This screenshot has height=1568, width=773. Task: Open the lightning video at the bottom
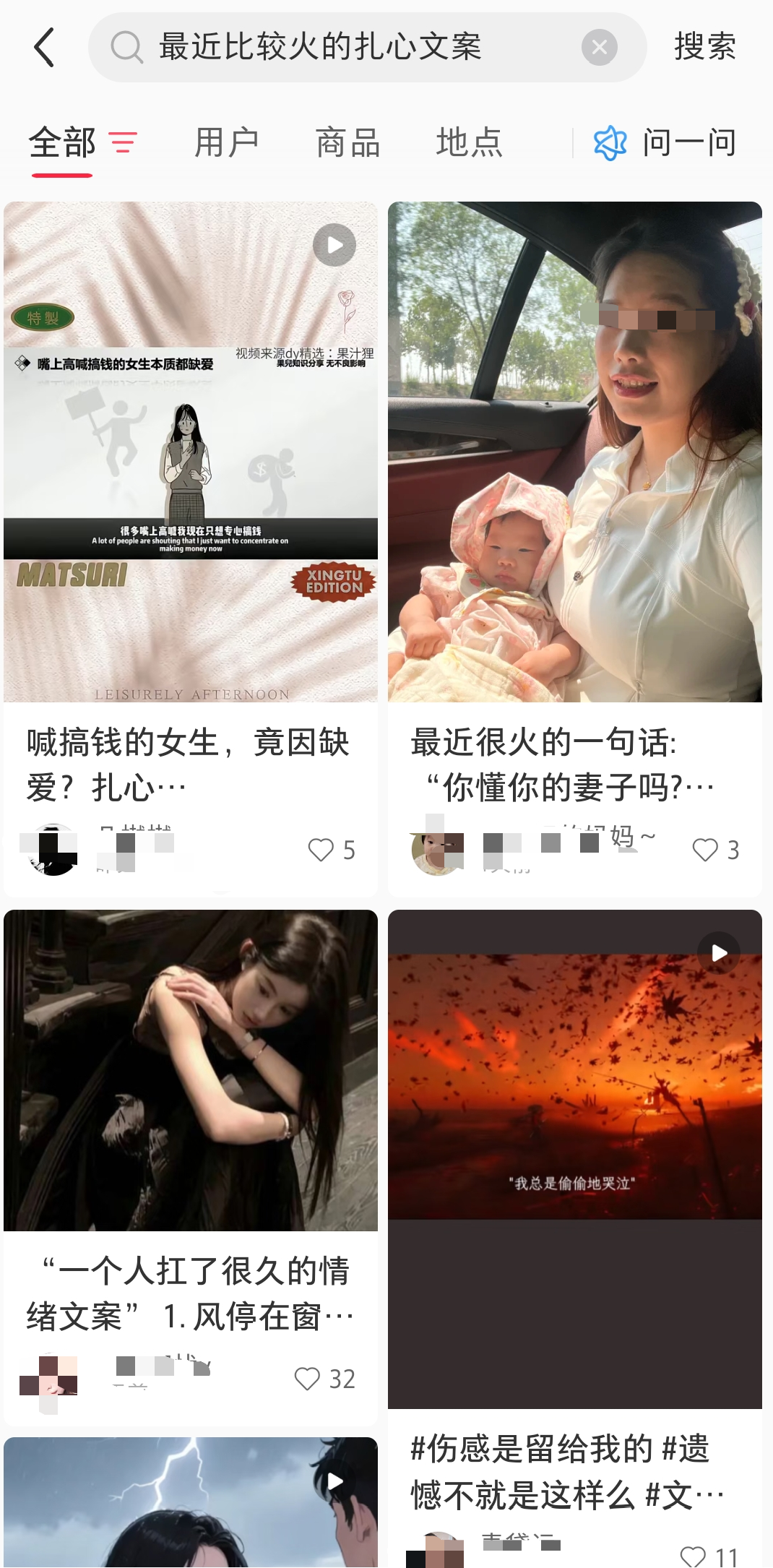[x=191, y=1503]
